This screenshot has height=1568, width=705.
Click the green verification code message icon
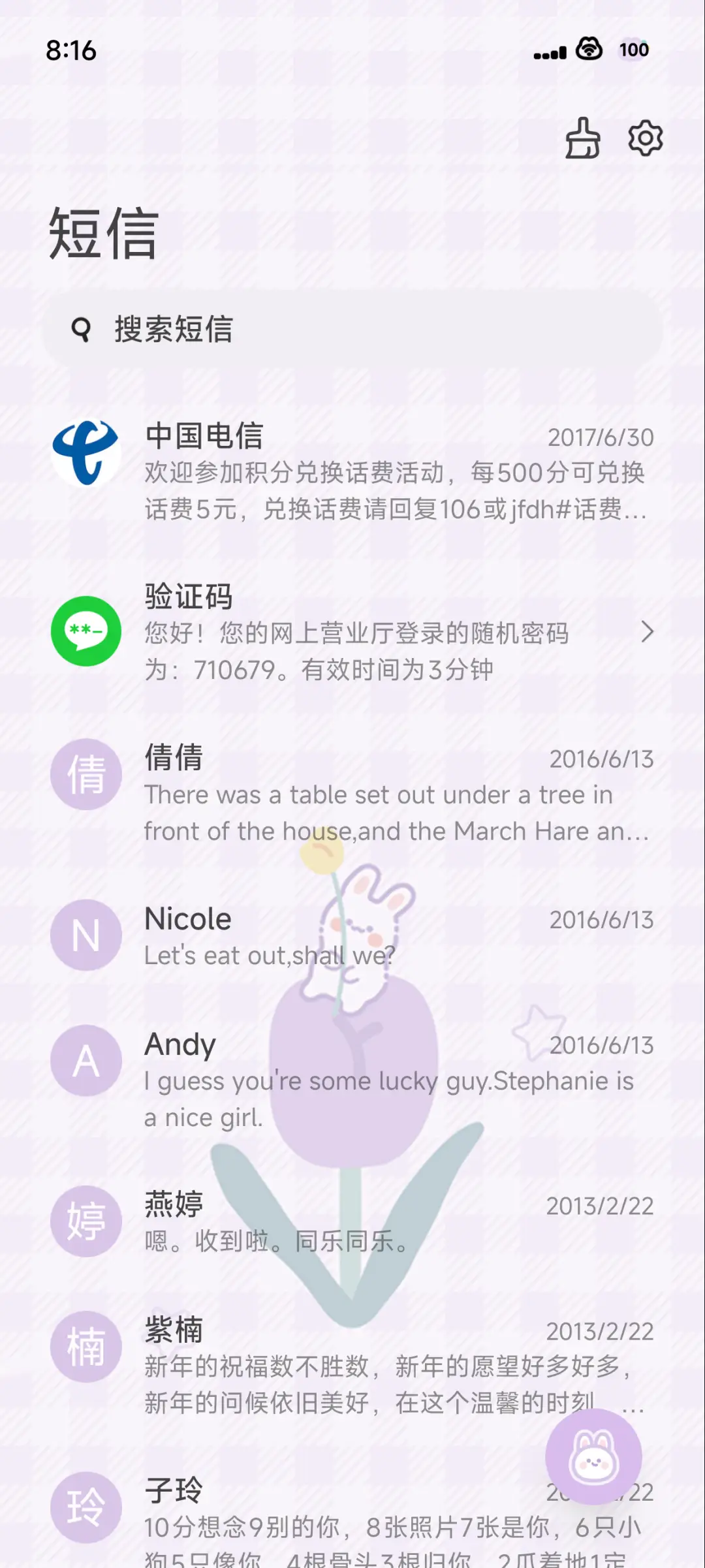[x=85, y=632]
